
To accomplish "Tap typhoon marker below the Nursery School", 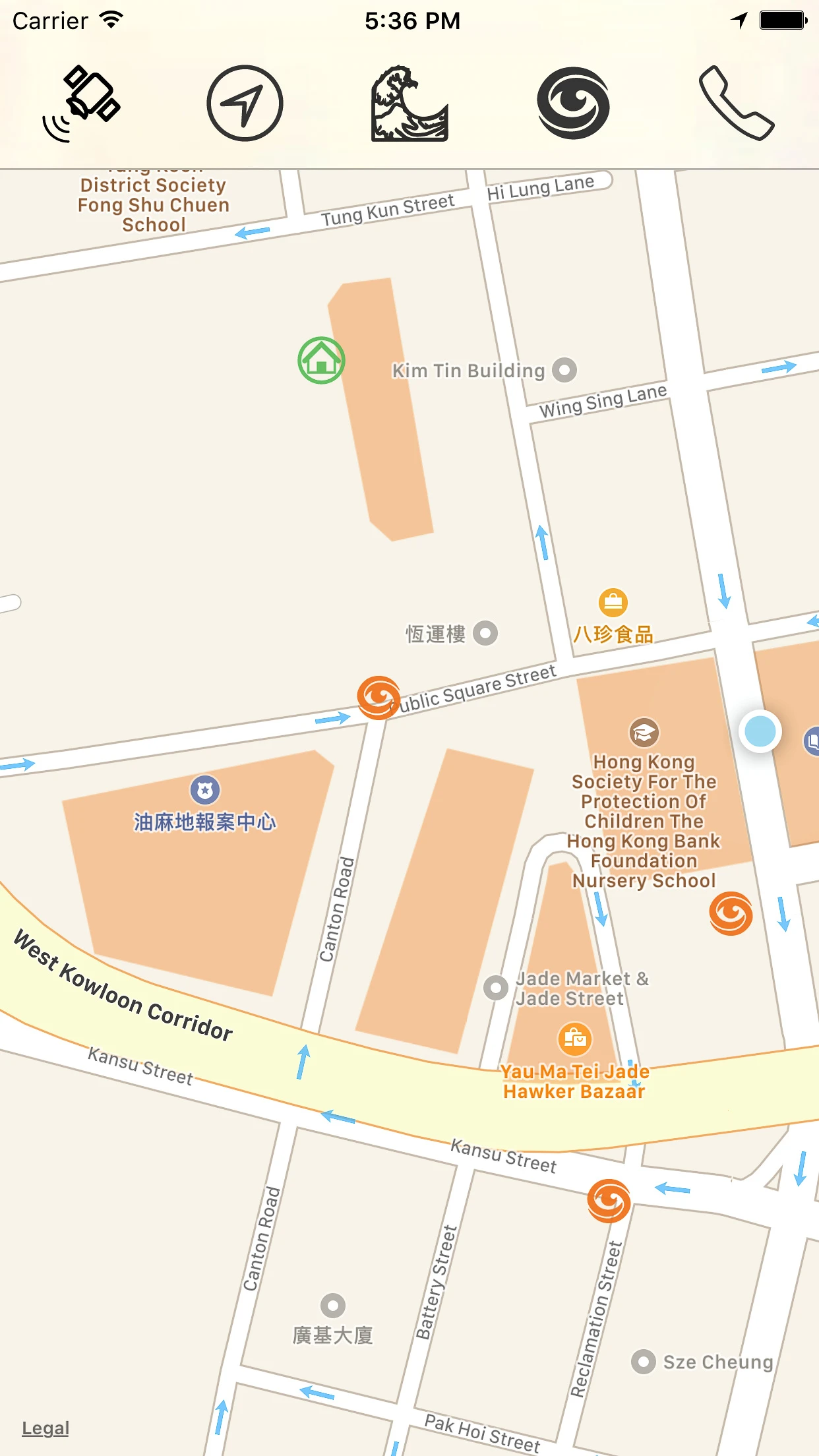I will pyautogui.click(x=731, y=913).
